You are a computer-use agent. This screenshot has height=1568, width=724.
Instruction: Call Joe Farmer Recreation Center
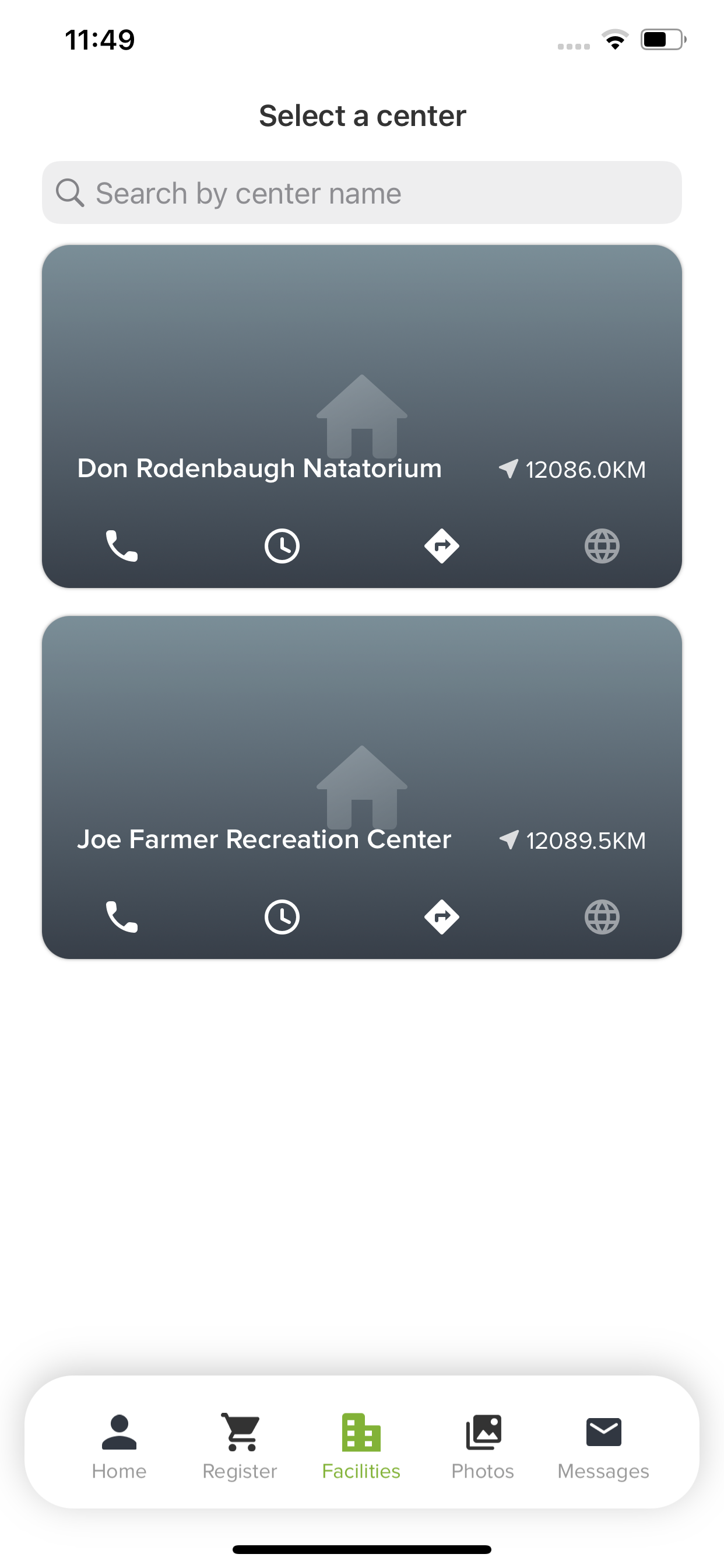[122, 916]
